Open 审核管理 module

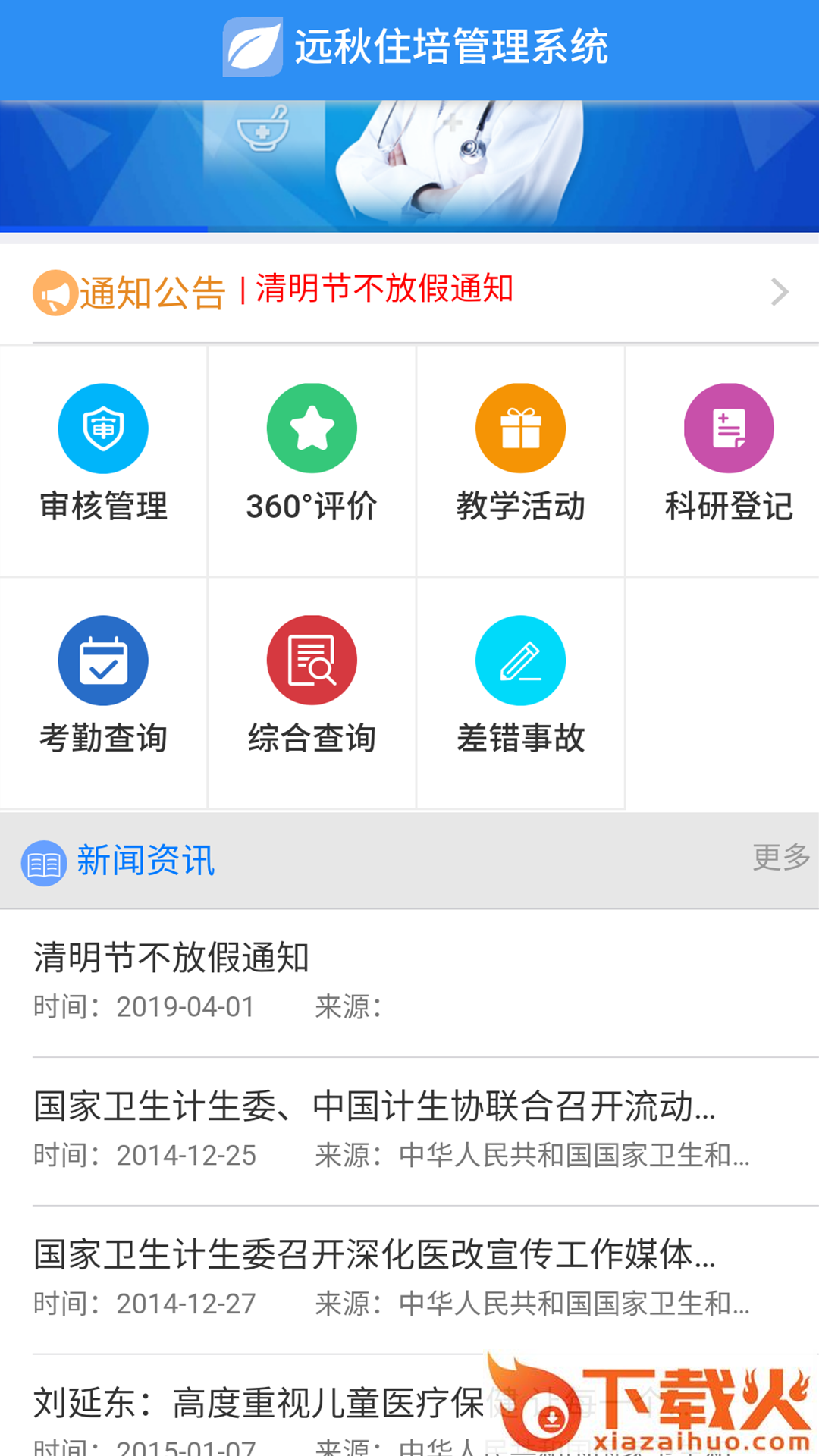click(x=103, y=459)
